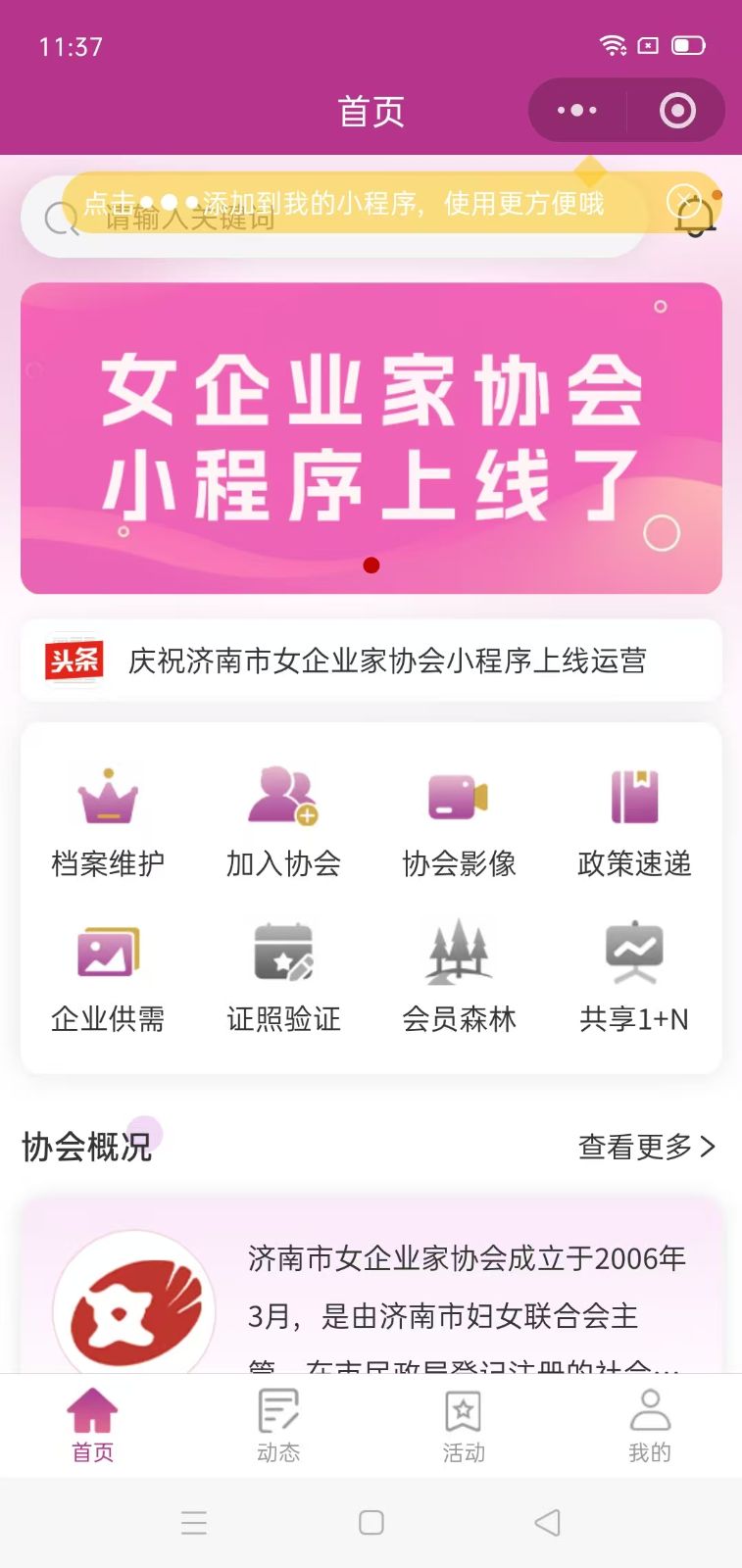Switch to the 我的 tab
This screenshot has height=1568, width=742.
click(x=649, y=1425)
